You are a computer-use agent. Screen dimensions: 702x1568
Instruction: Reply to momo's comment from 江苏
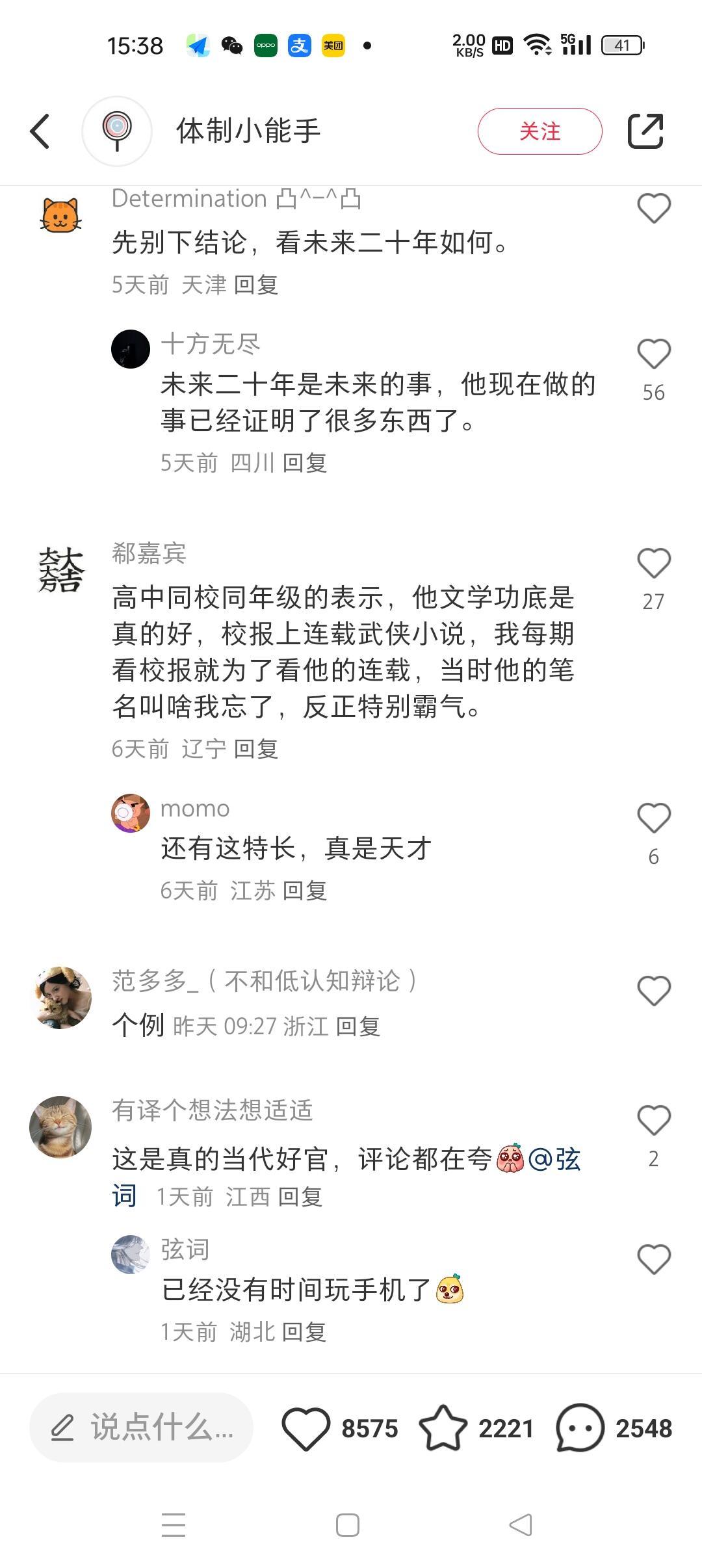pyautogui.click(x=305, y=891)
